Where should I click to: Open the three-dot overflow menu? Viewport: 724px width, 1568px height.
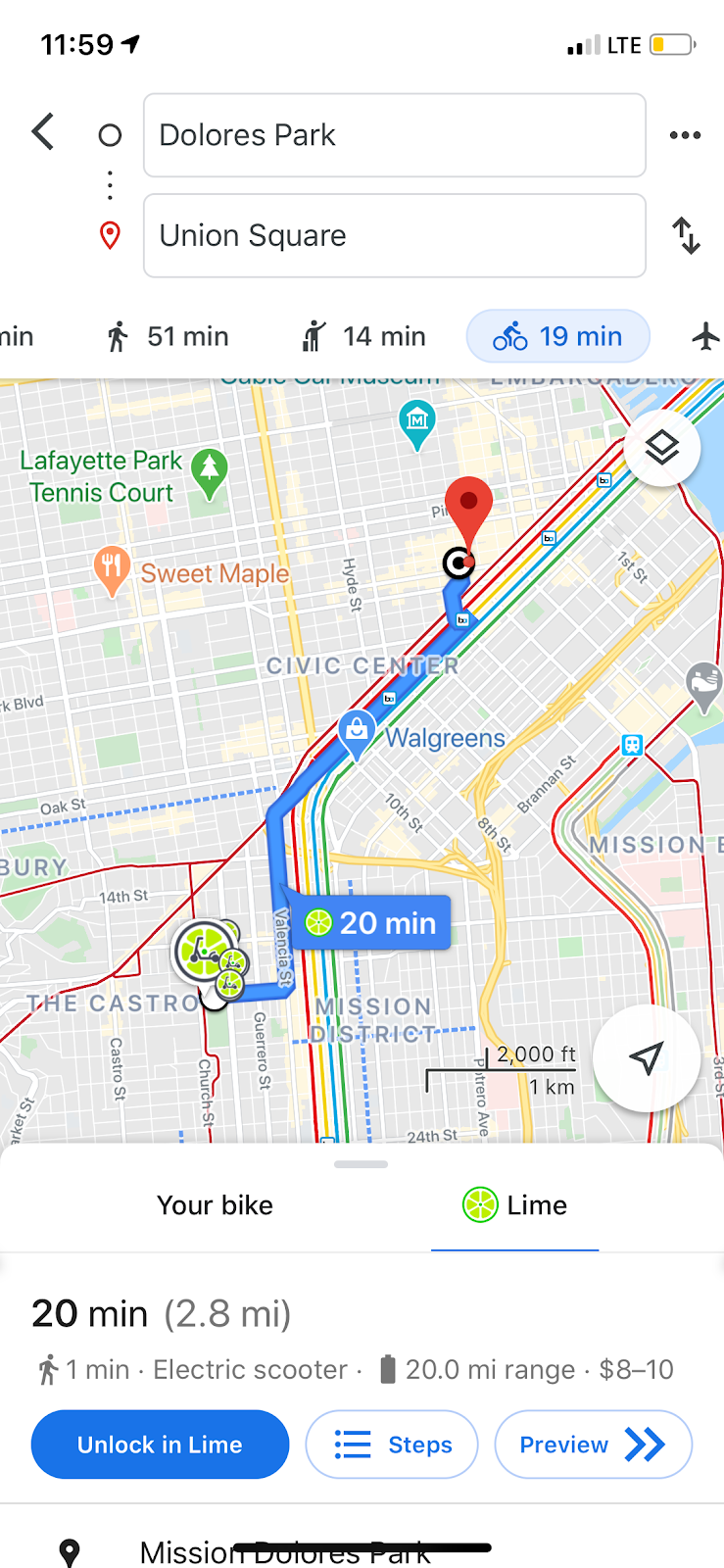(685, 135)
